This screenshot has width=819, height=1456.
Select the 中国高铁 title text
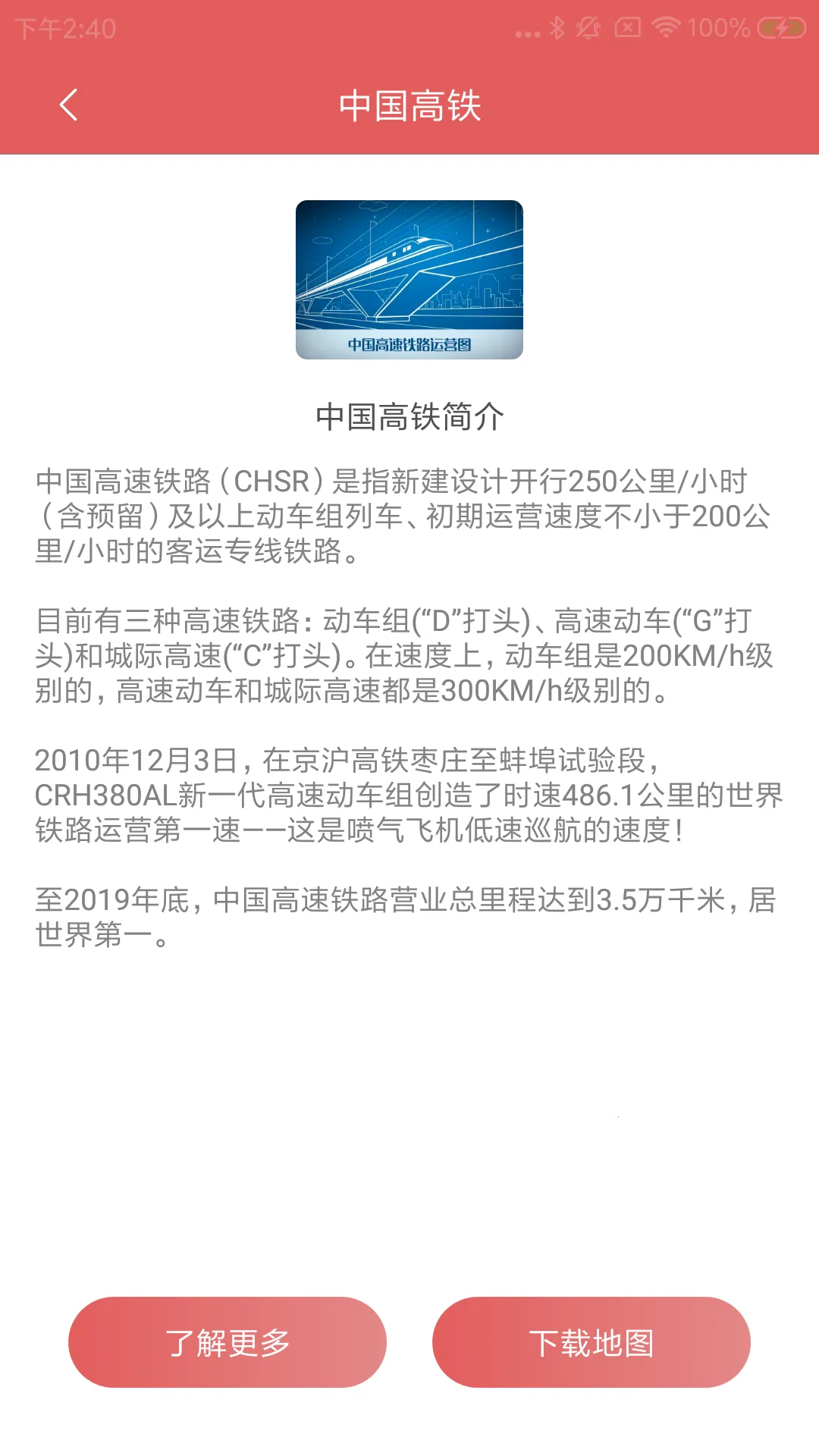pyautogui.click(x=409, y=105)
